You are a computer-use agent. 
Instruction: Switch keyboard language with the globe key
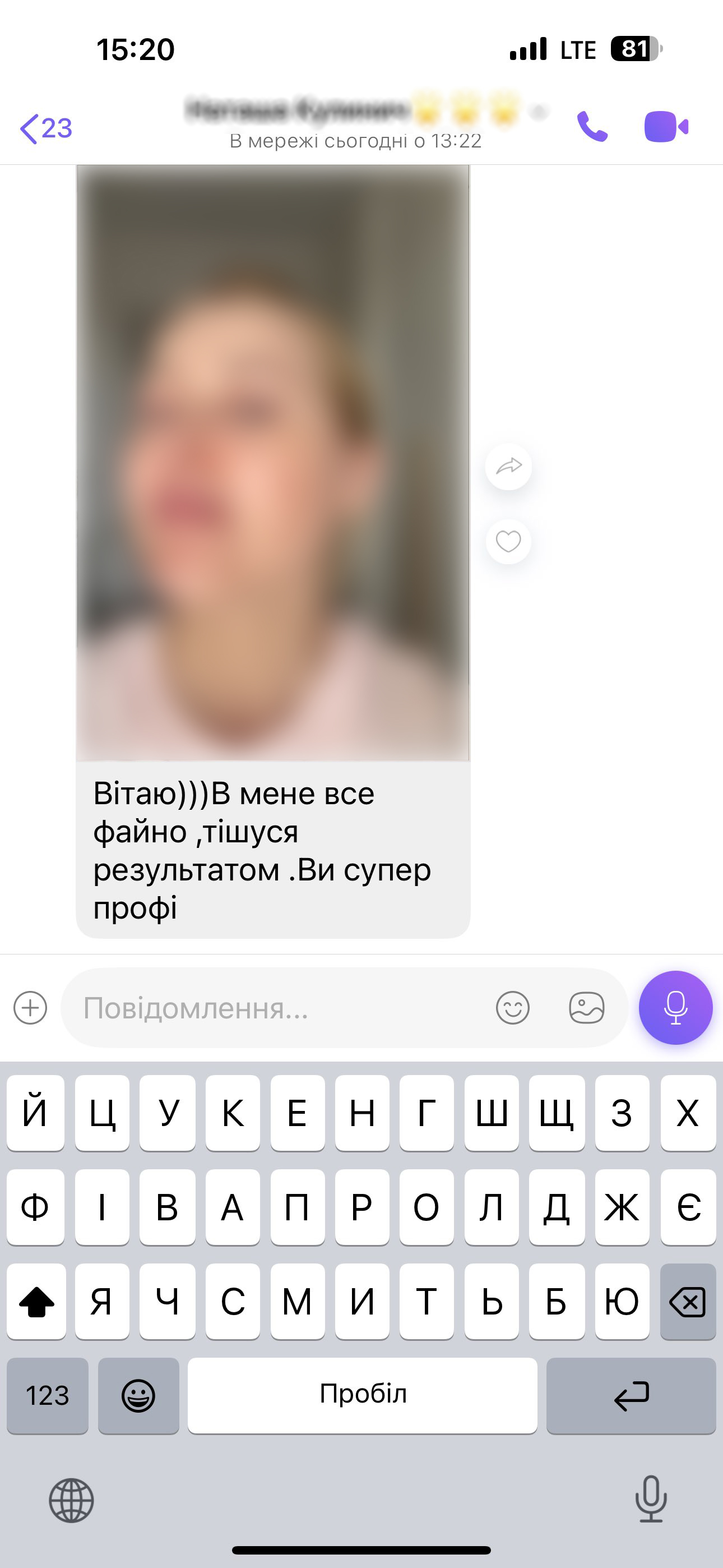(71, 1501)
